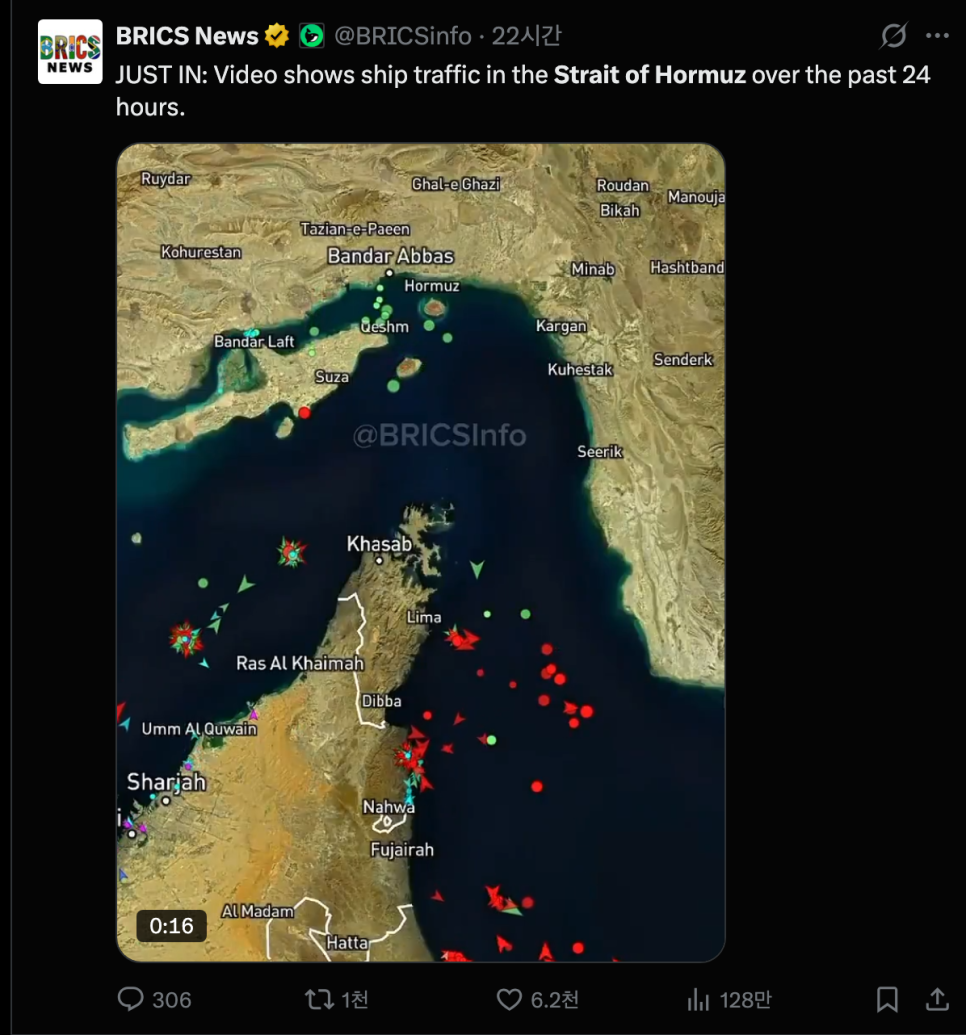Like the BRICS News post
The height and width of the screenshot is (1035, 966).
[510, 998]
